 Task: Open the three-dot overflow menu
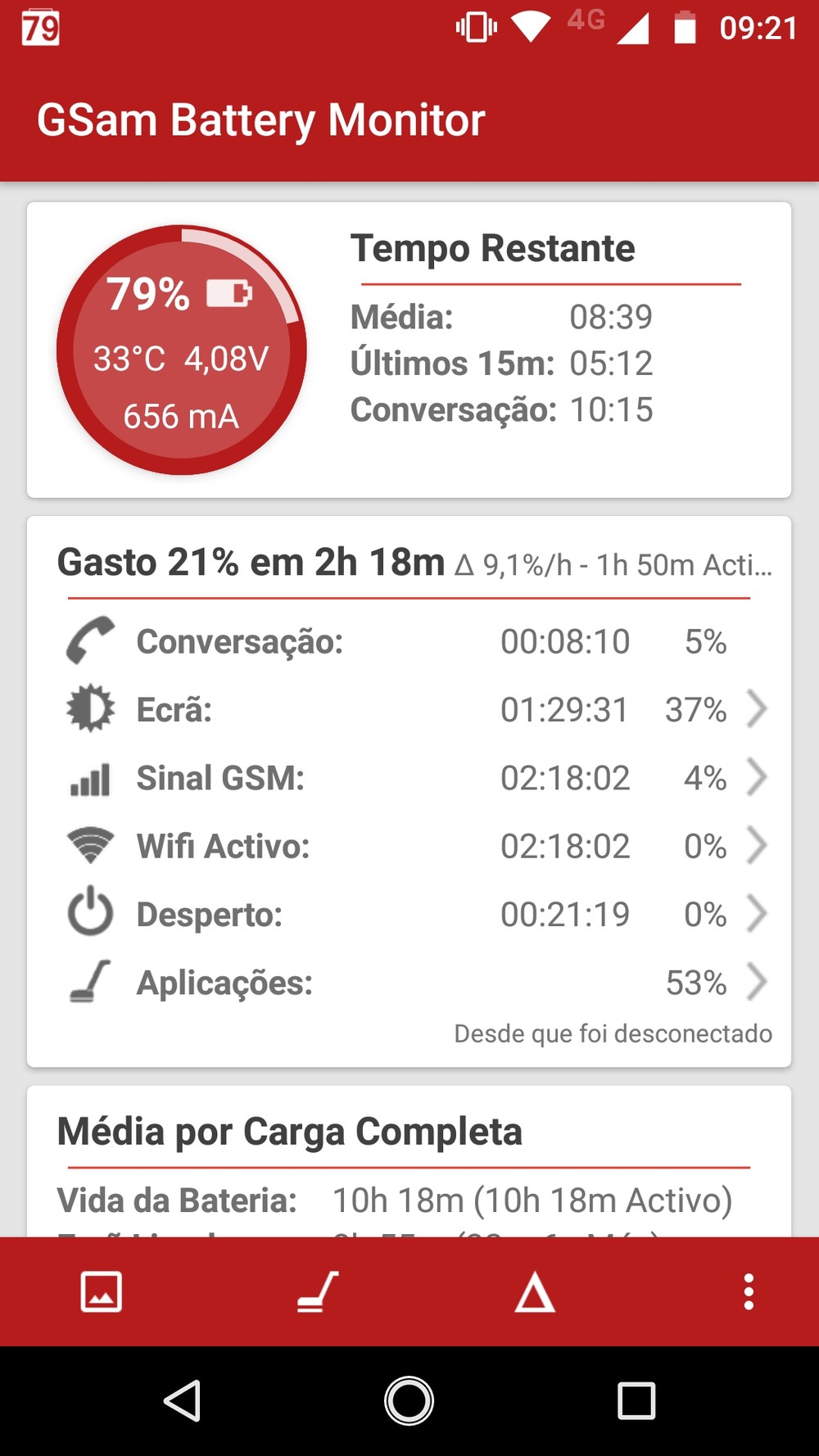749,1292
